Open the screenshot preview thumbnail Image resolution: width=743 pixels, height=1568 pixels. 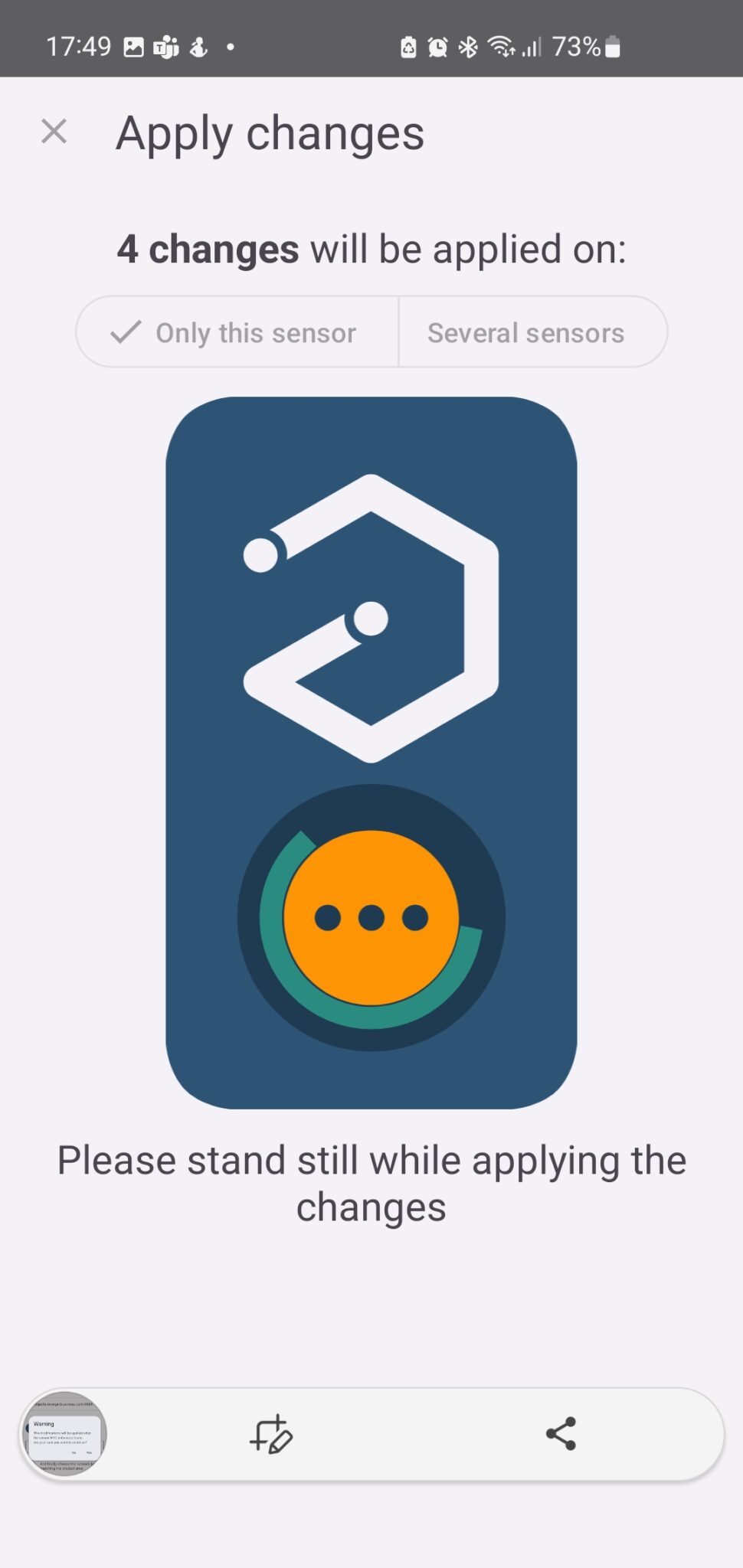pos(64,1434)
